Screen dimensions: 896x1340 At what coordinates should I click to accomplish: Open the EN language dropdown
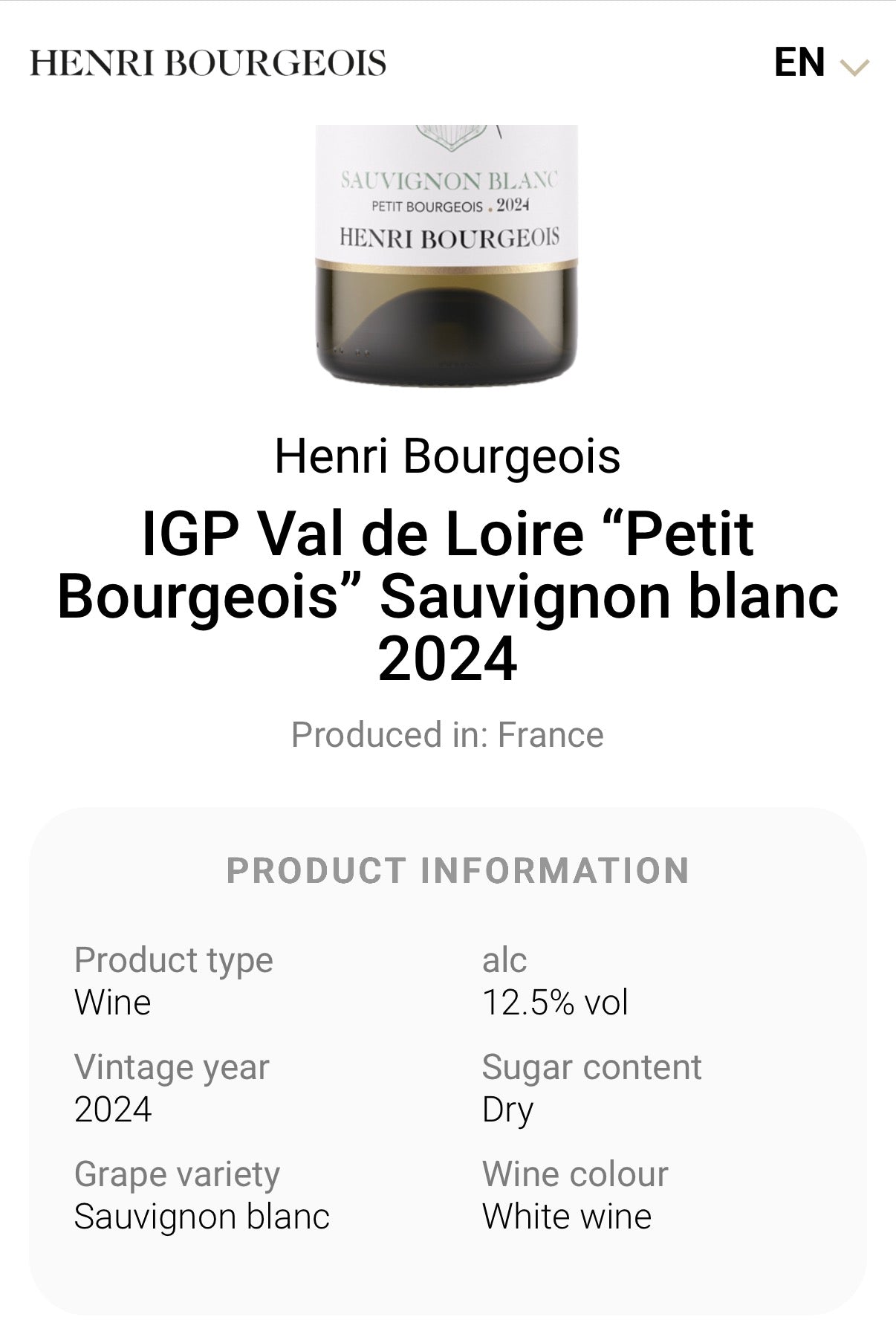[820, 63]
